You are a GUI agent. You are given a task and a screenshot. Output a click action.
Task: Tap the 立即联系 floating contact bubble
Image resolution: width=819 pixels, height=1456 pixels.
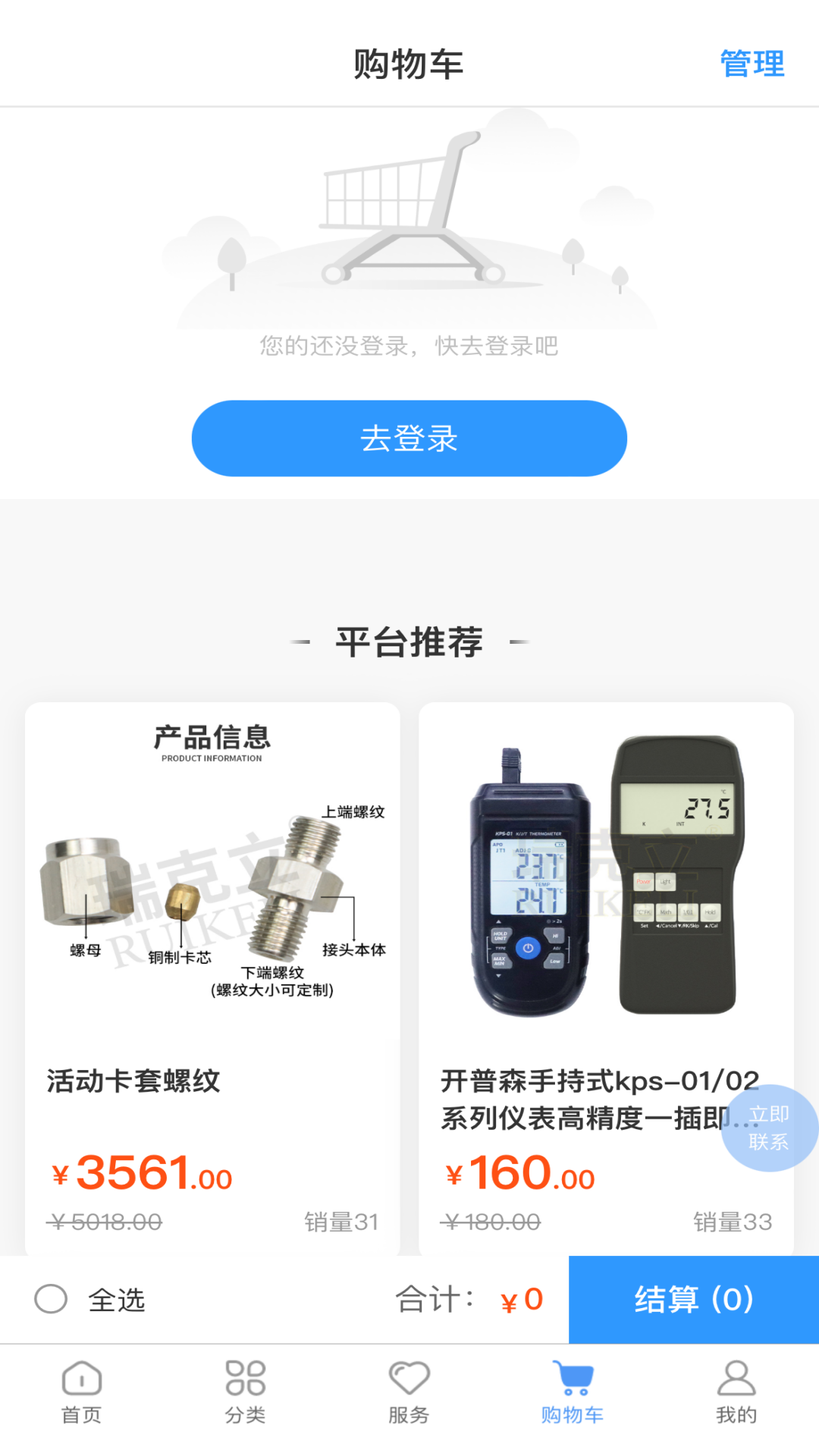coord(768,1128)
